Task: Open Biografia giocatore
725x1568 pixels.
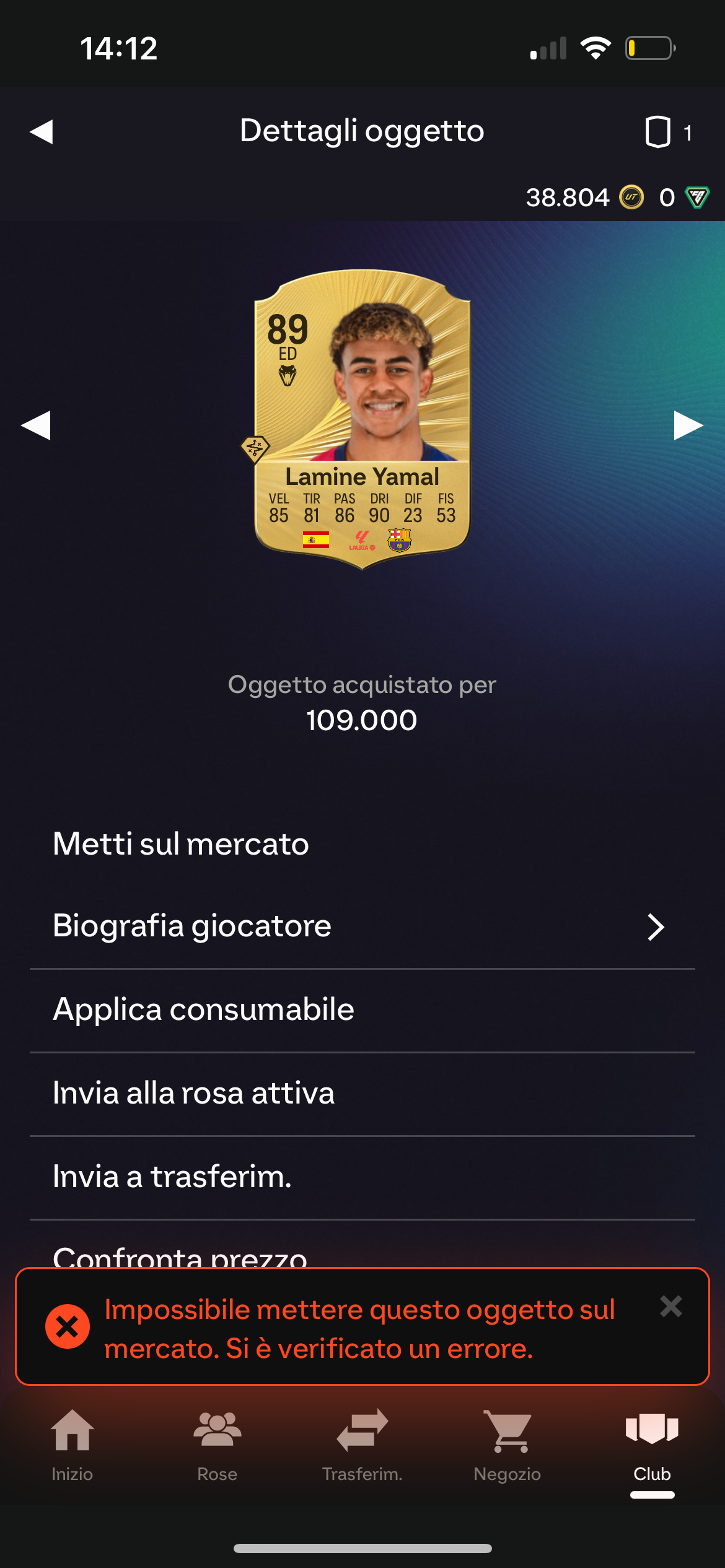Action: 362,926
